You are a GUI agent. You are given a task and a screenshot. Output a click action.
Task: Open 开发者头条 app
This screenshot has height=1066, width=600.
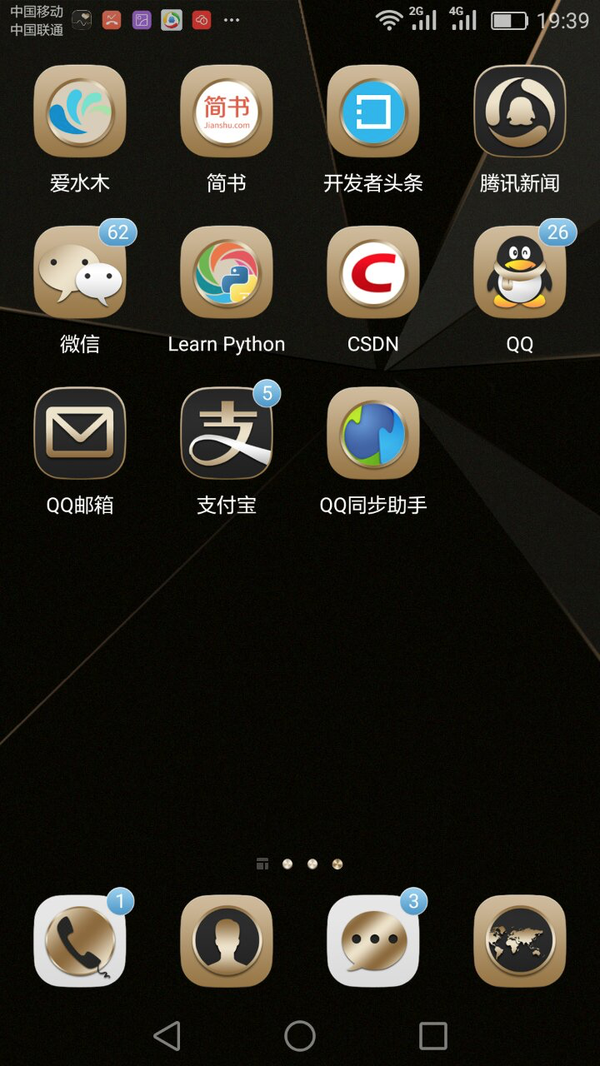pyautogui.click(x=373, y=112)
